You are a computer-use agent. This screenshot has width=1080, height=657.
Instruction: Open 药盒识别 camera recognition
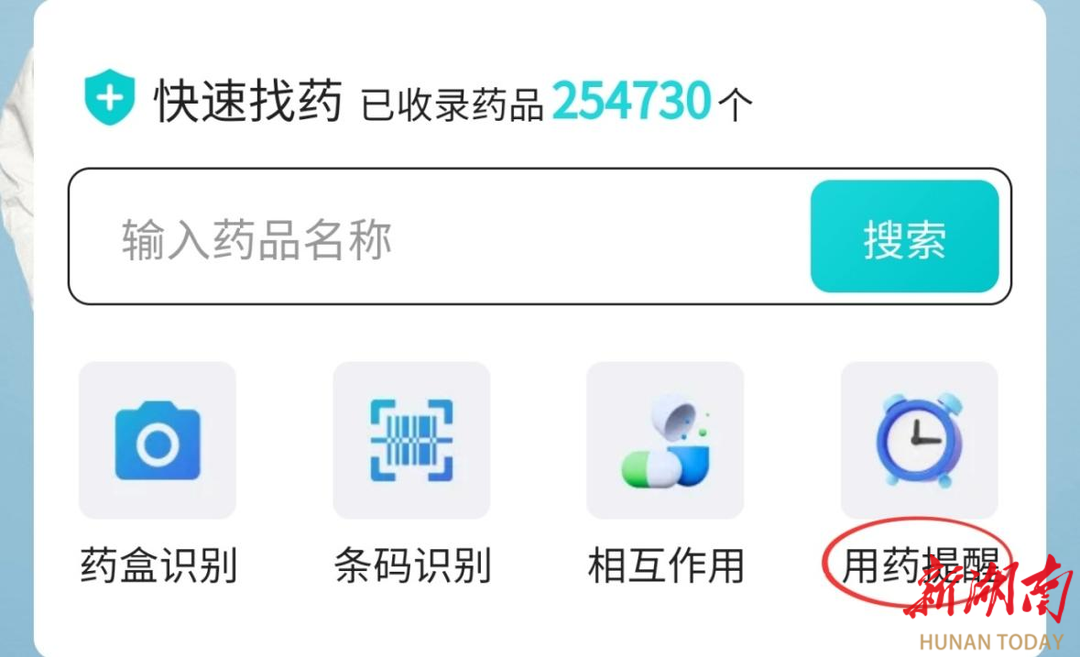coord(157,441)
